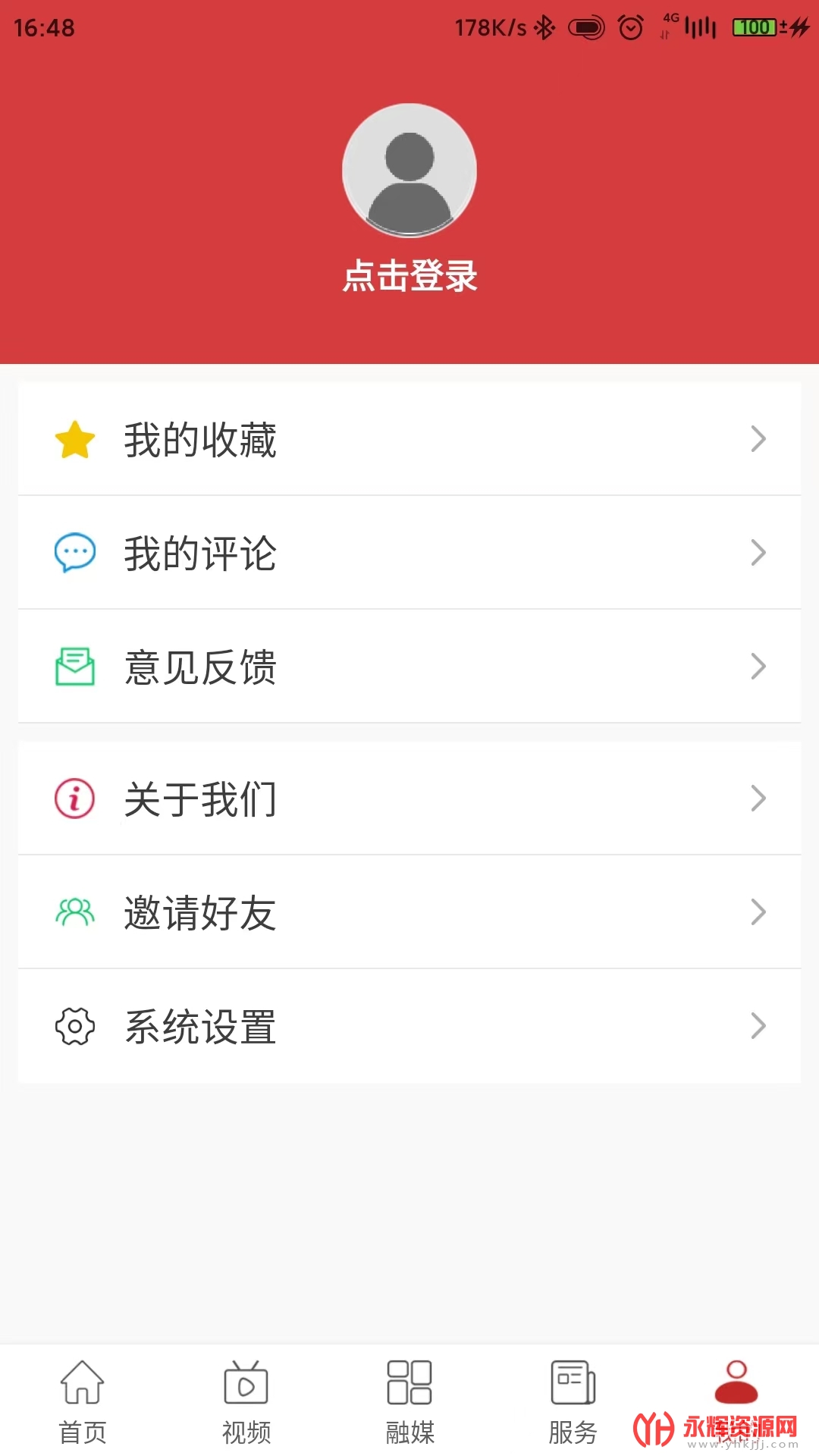Switch to the 首页 home tab
The image size is (819, 1456).
point(82,1401)
